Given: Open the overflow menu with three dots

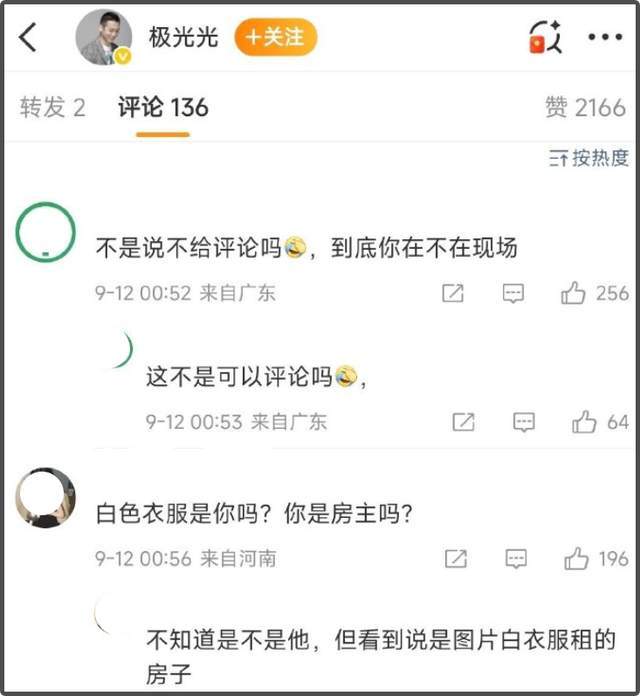Looking at the screenshot, I should [x=604, y=38].
